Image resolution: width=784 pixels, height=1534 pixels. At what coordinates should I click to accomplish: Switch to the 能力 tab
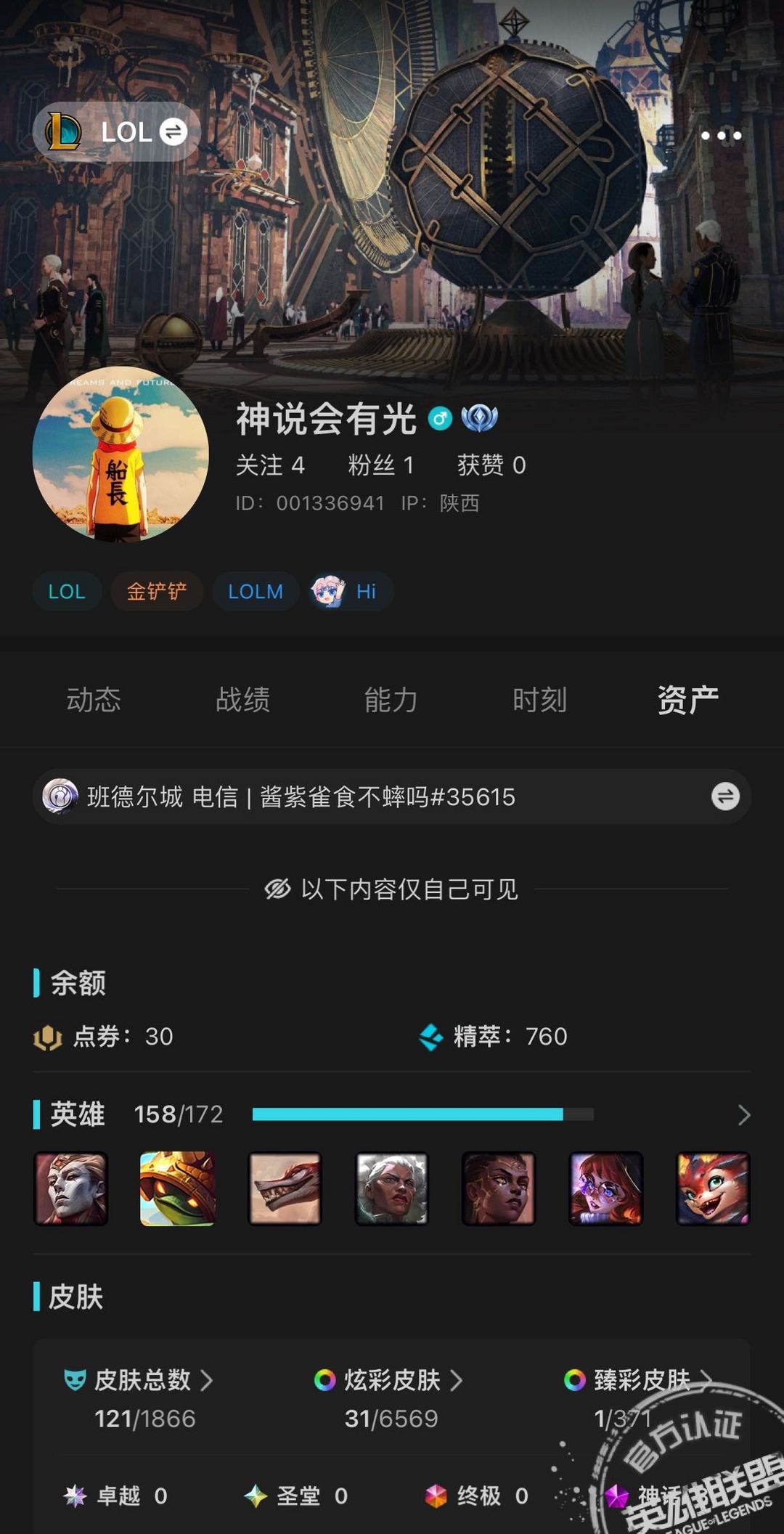click(391, 700)
